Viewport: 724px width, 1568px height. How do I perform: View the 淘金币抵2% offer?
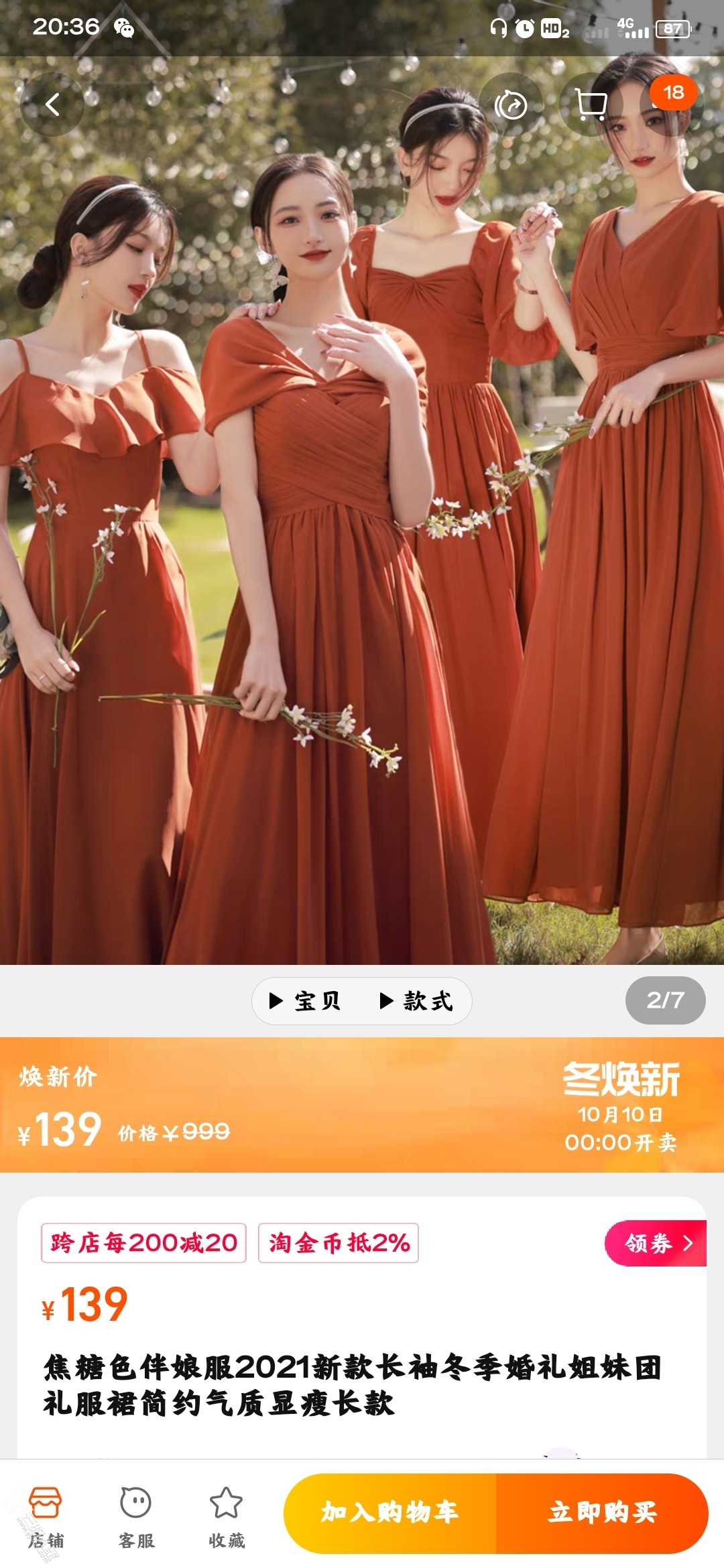point(339,1243)
